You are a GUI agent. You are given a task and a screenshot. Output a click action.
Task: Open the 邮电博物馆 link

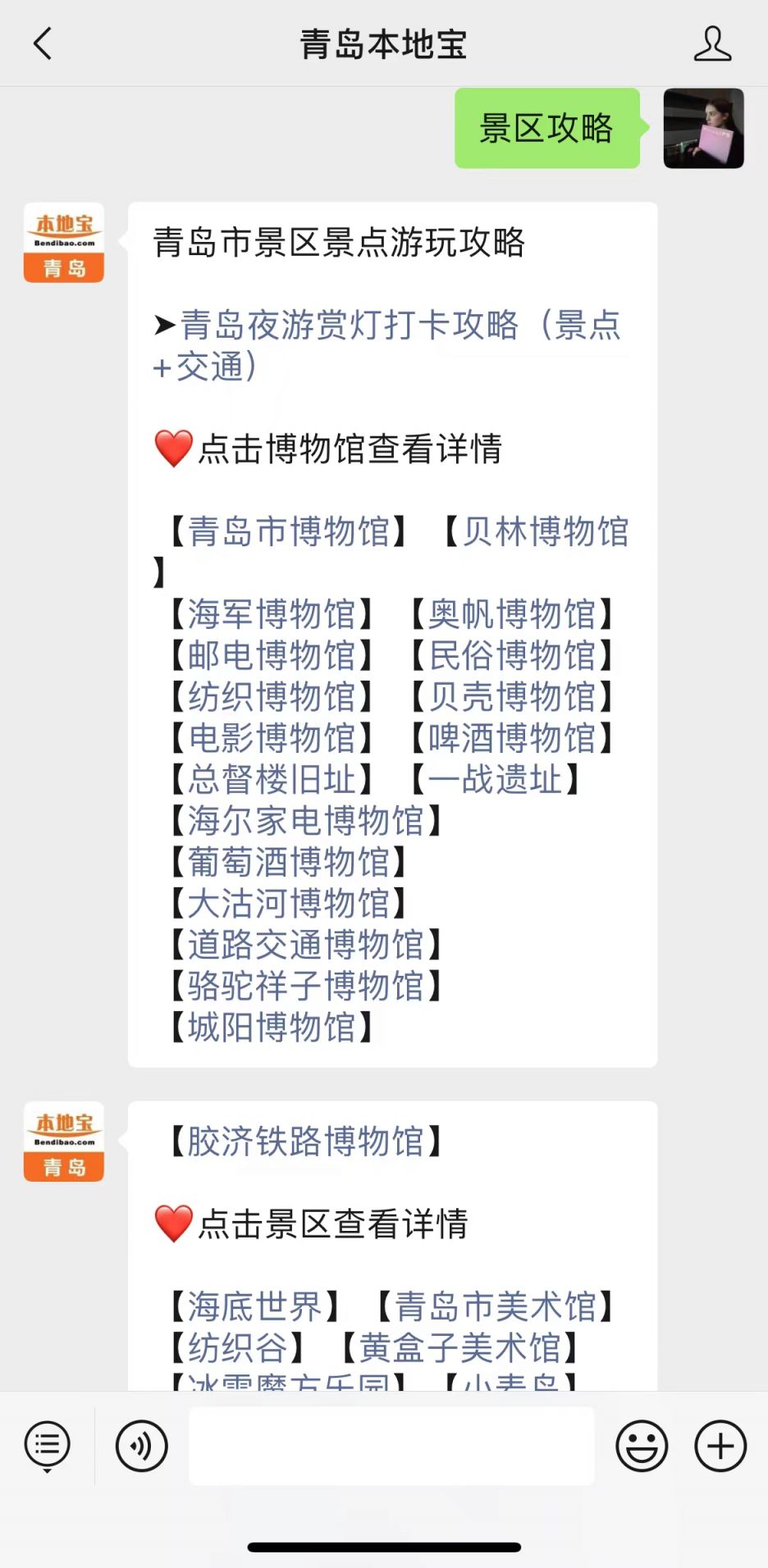[x=271, y=655]
